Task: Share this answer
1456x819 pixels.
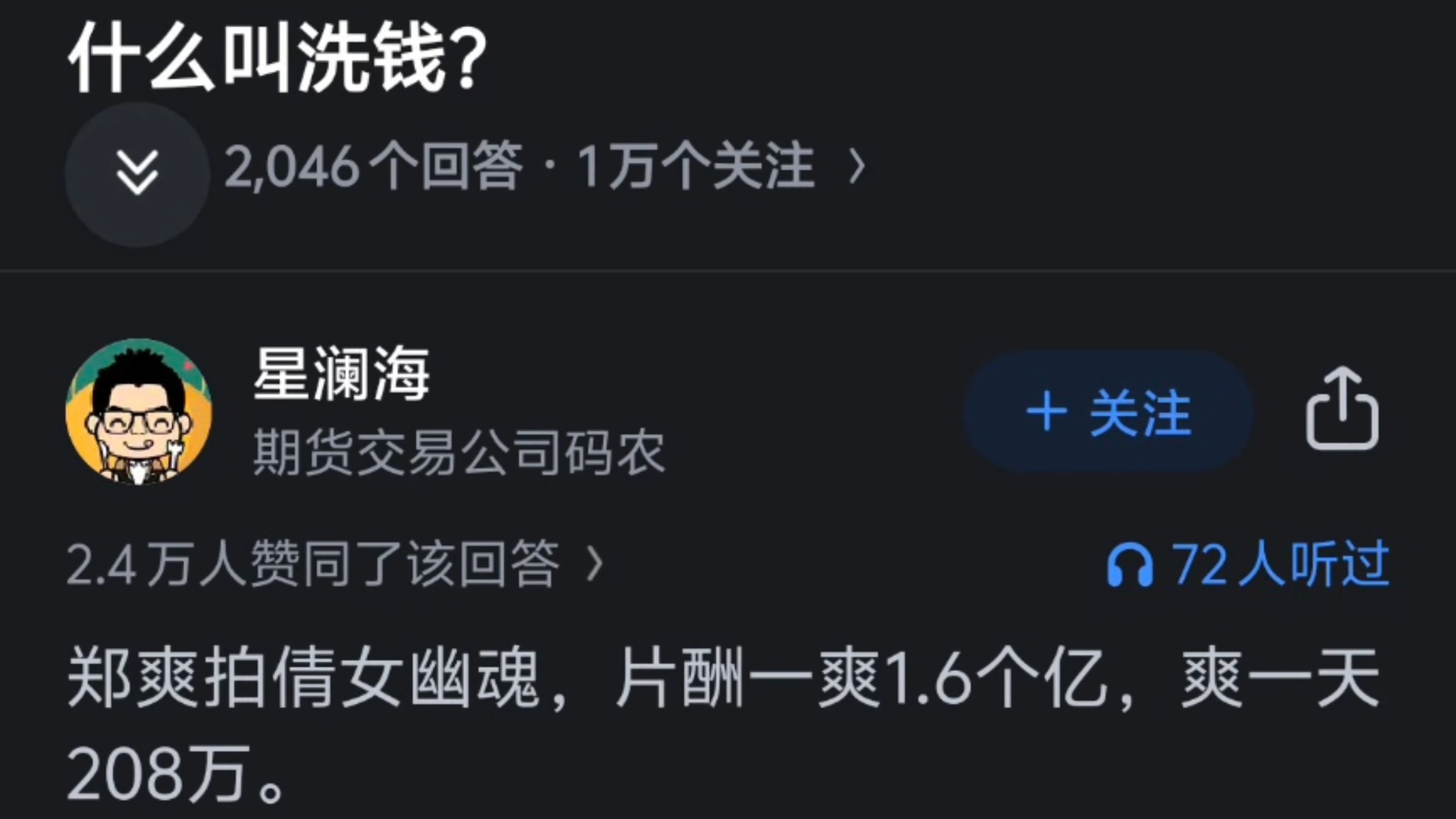Action: pyautogui.click(x=1342, y=409)
